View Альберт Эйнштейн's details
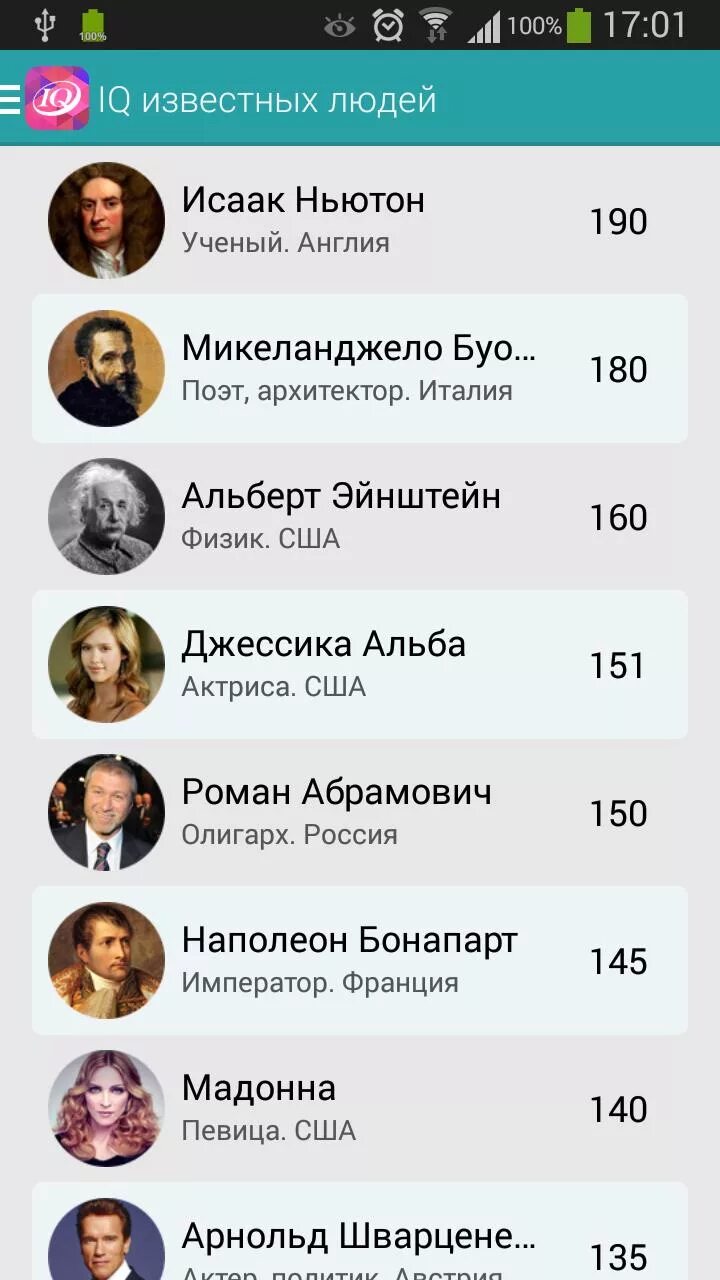The height and width of the screenshot is (1280, 720). tap(360, 516)
